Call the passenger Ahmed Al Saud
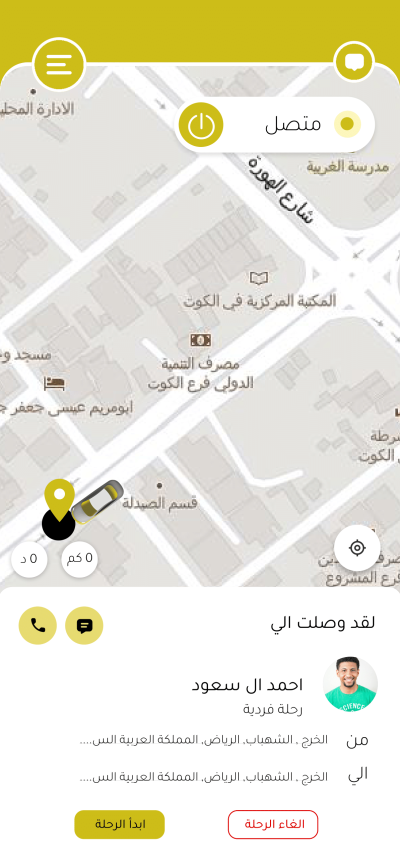The width and height of the screenshot is (400, 867). 38,625
